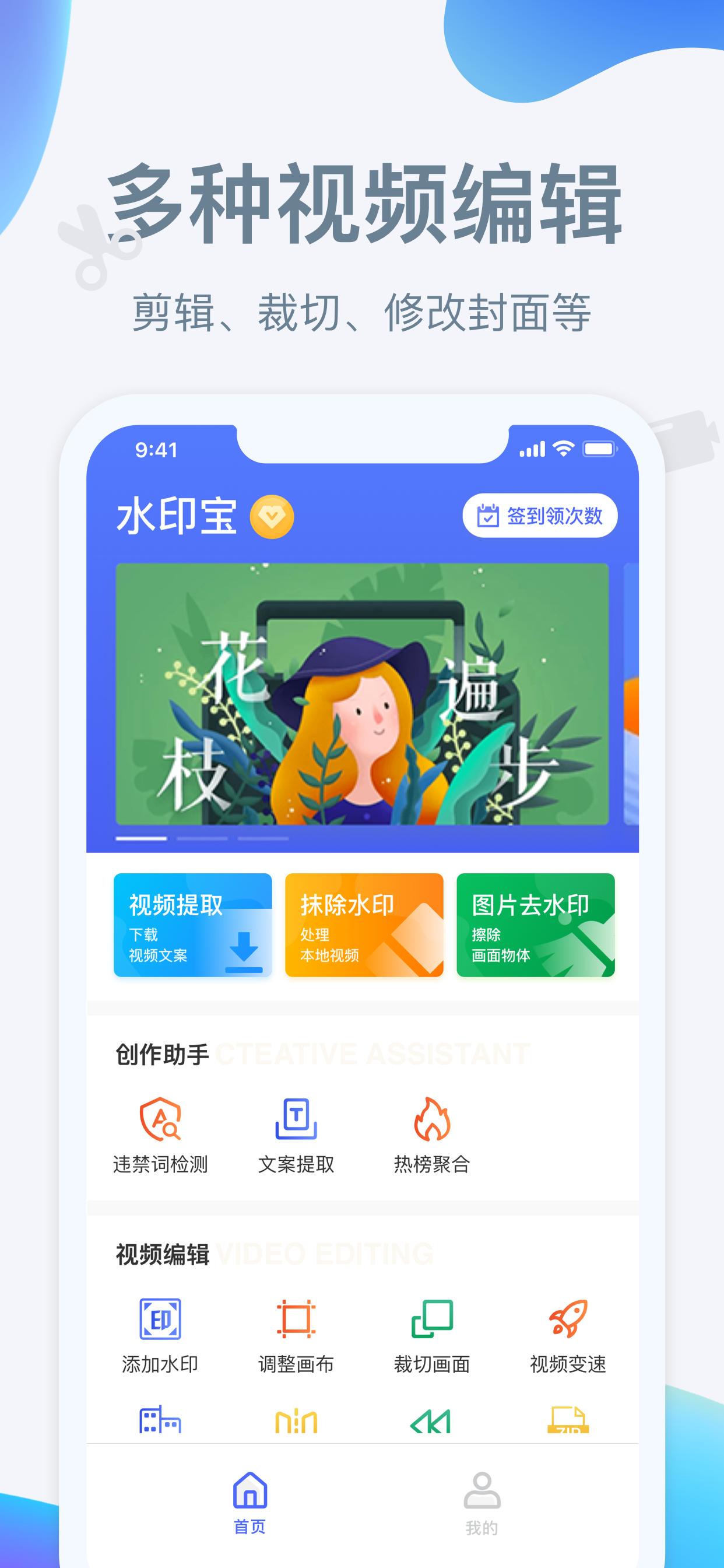Click the gold membership badge beside 水印宝
The image size is (724, 1568).
tap(273, 517)
